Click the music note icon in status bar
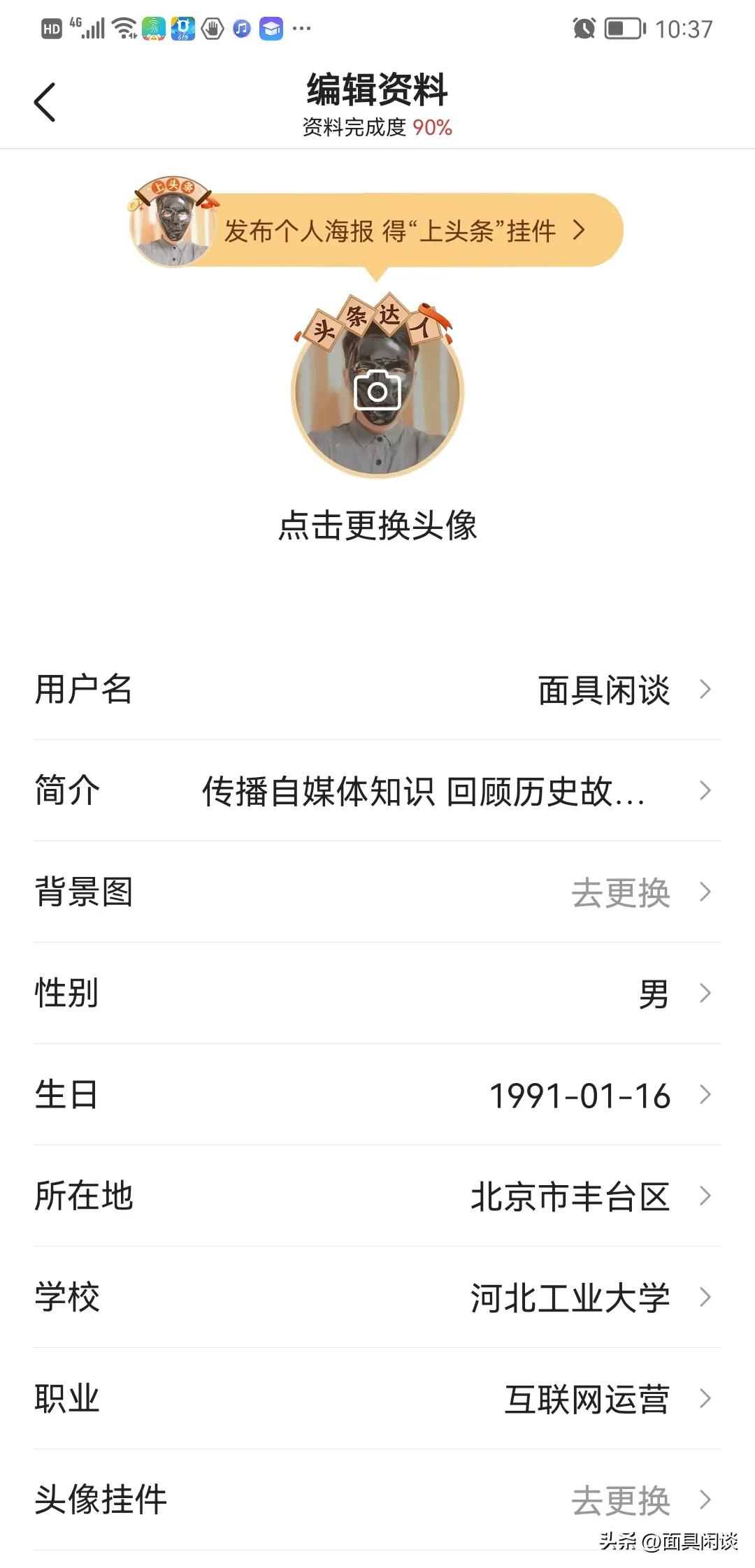Viewport: 755px width, 1568px height. tap(240, 28)
